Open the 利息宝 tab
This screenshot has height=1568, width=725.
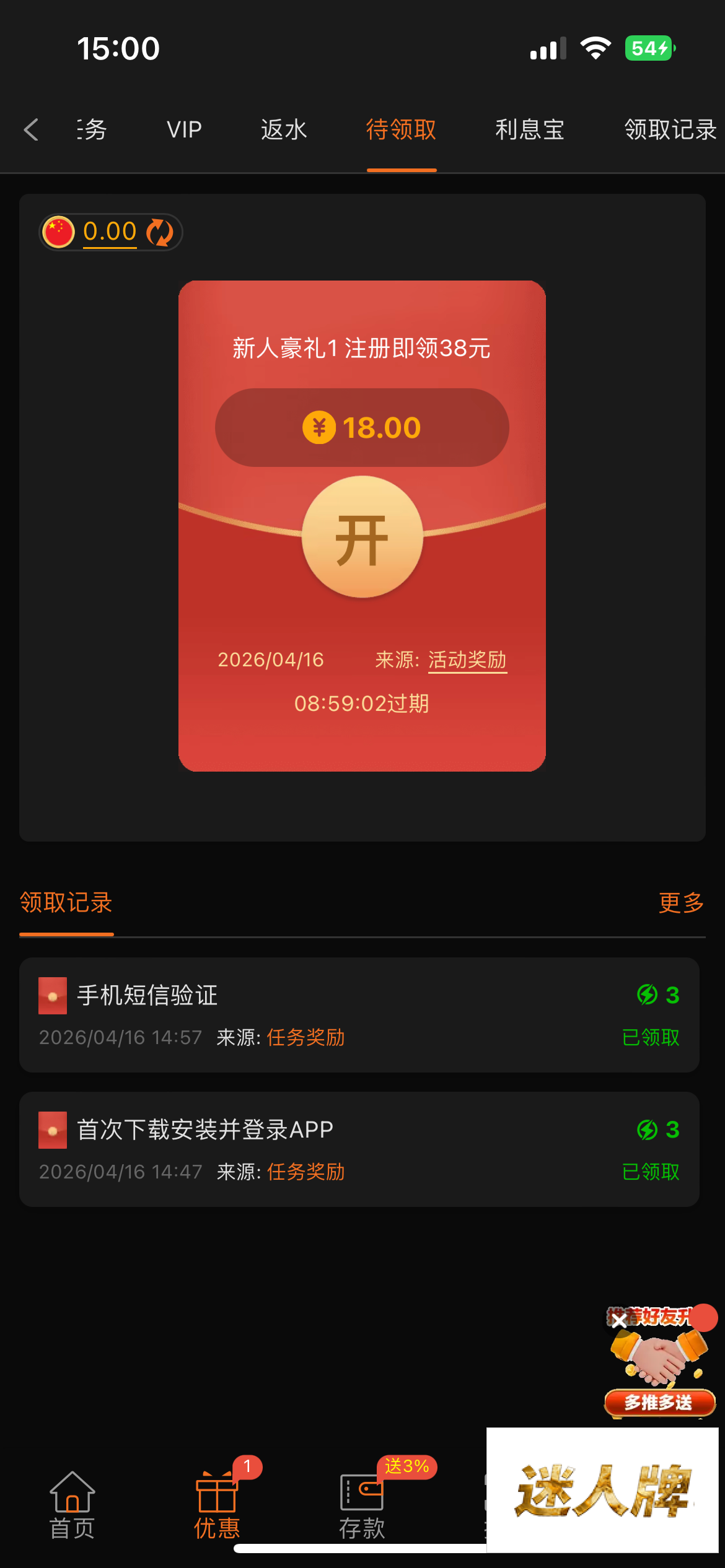530,130
